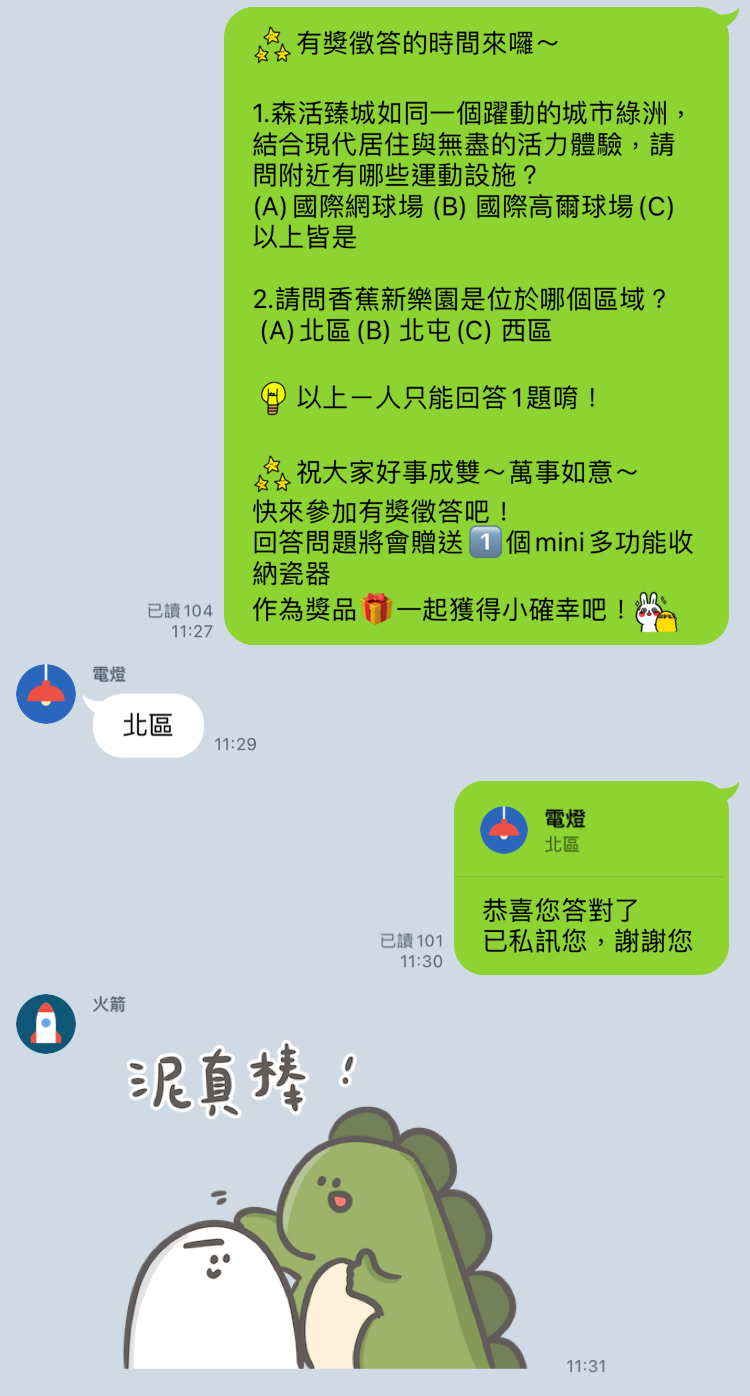The image size is (750, 1396).
Task: Jump to quoted 電燈 北區 message in reply
Action: tap(590, 831)
